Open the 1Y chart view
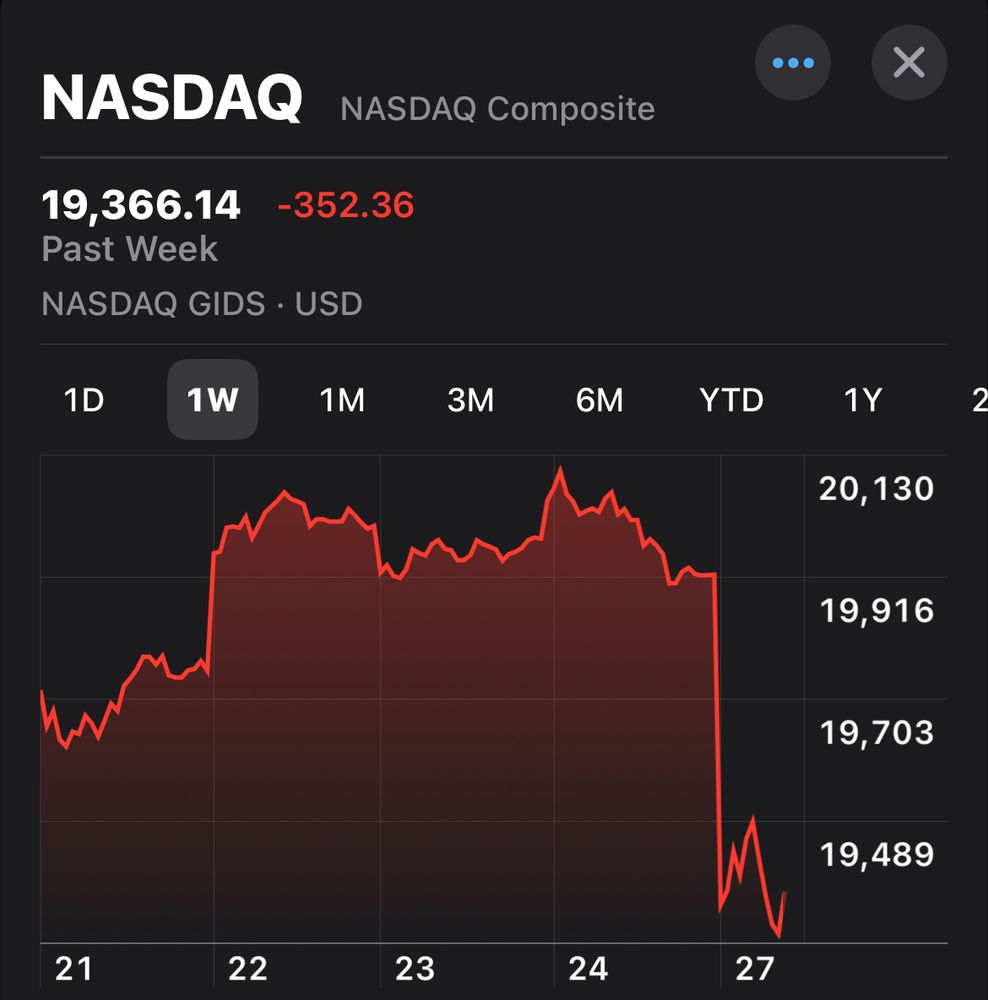988x1000 pixels. pos(862,399)
